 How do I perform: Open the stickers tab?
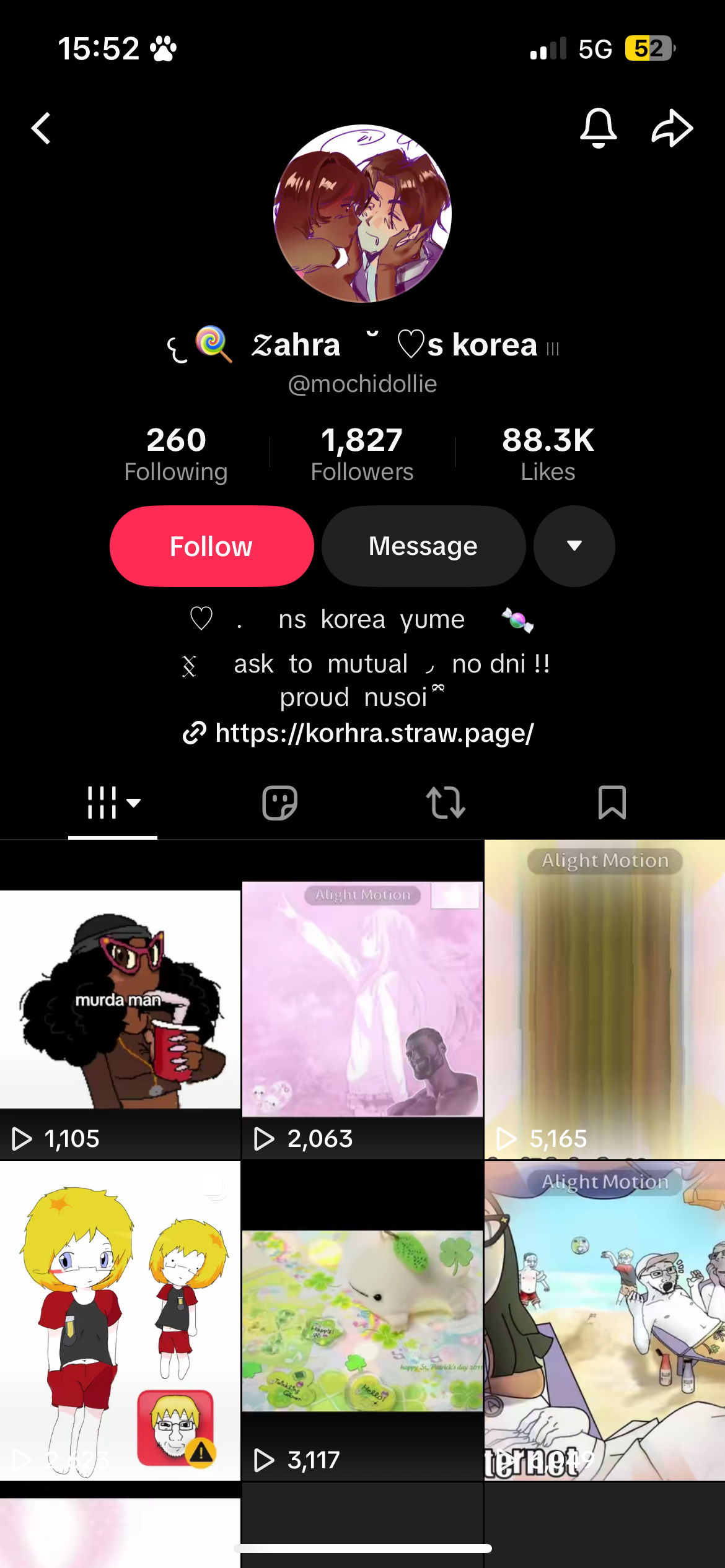pos(280,803)
